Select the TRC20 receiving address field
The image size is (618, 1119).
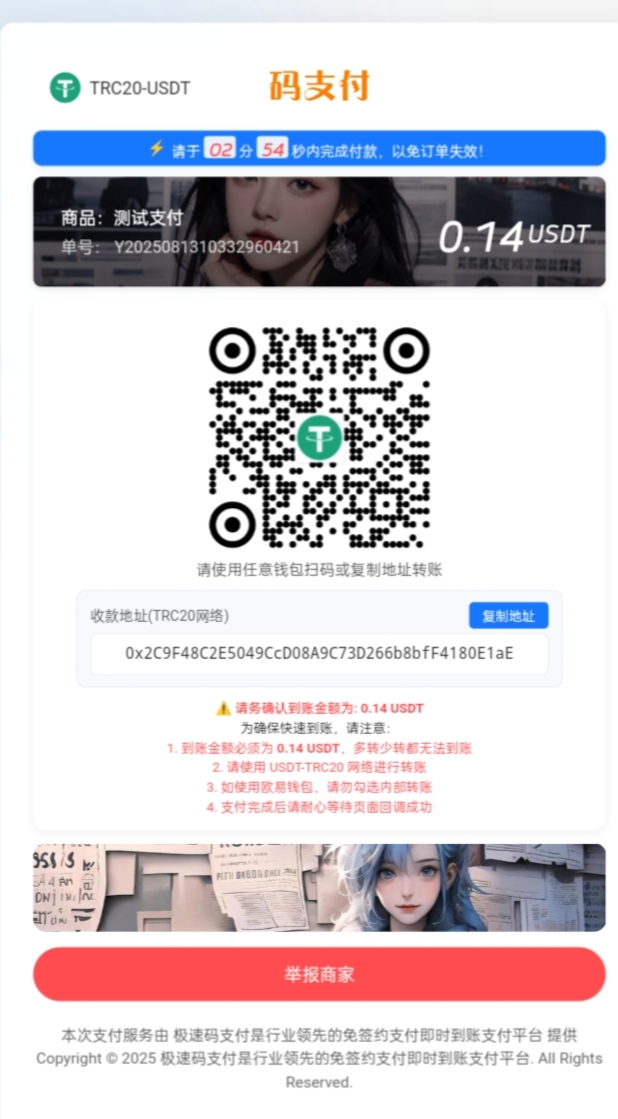(319, 653)
